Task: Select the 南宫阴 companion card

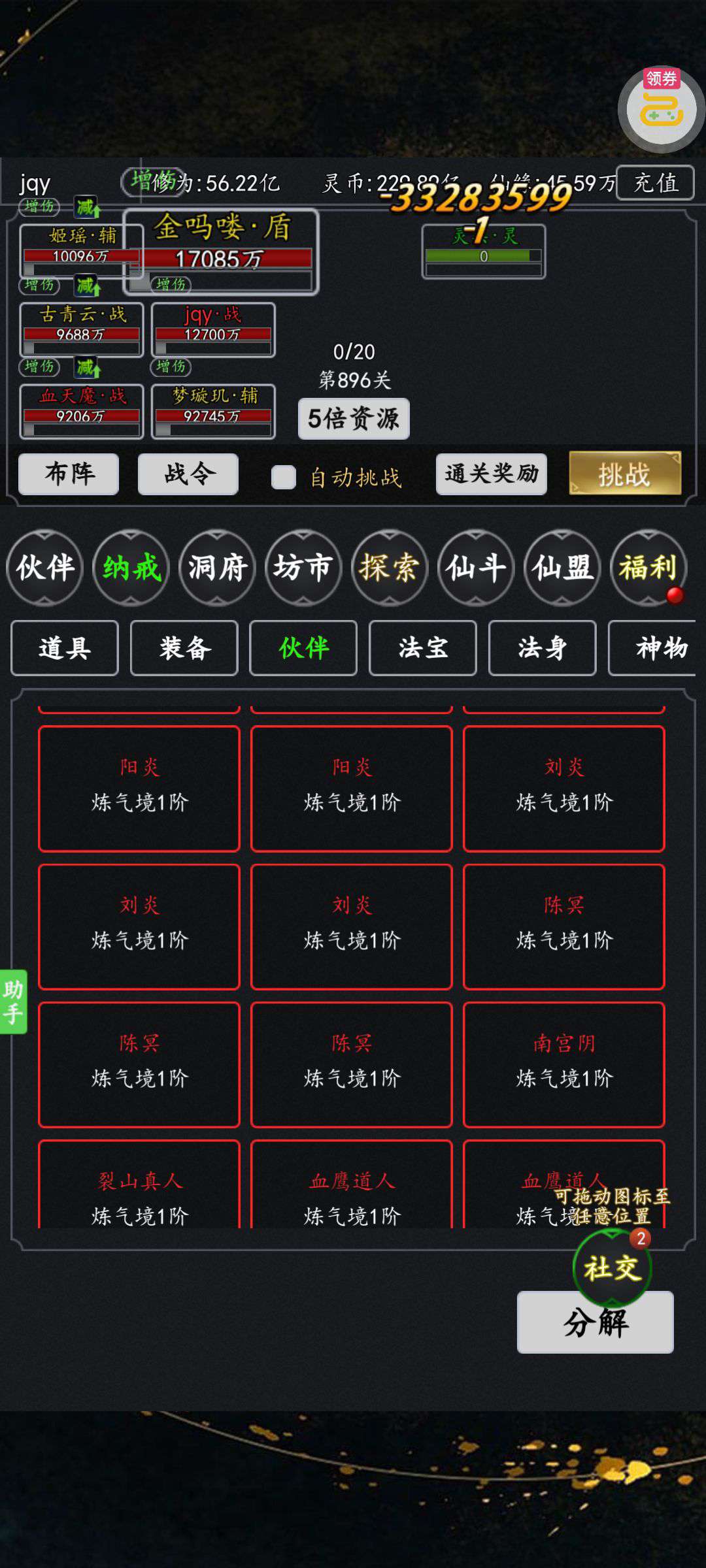Action: [x=563, y=1064]
